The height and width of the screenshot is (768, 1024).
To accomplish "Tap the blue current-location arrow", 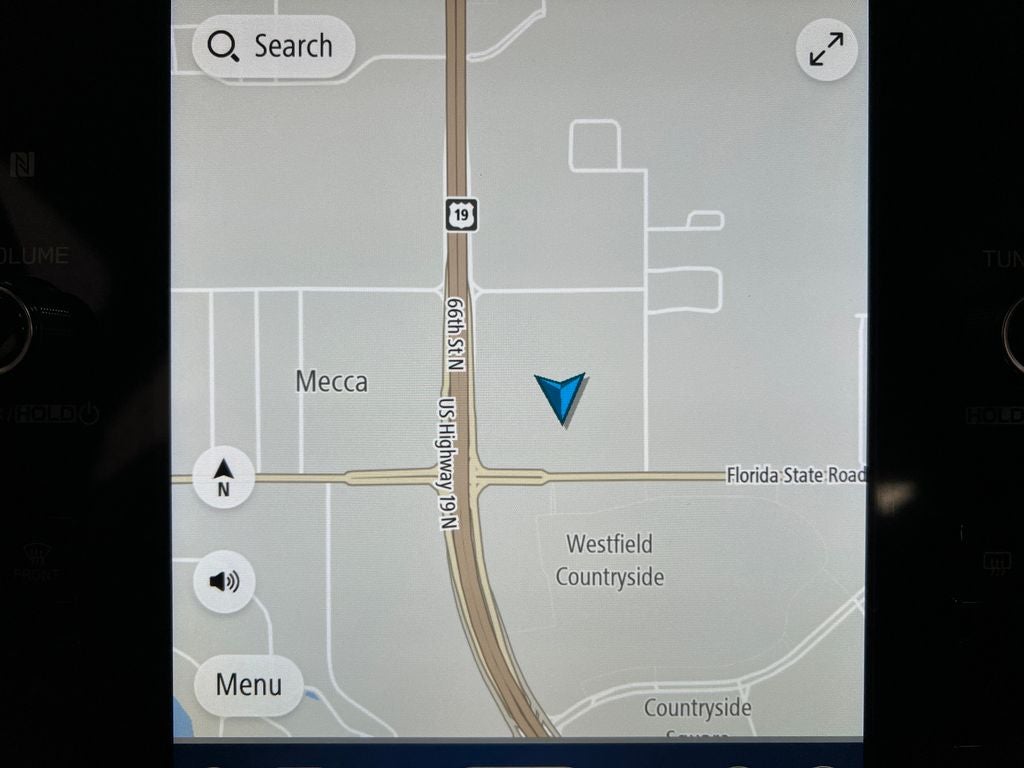I will tap(561, 398).
